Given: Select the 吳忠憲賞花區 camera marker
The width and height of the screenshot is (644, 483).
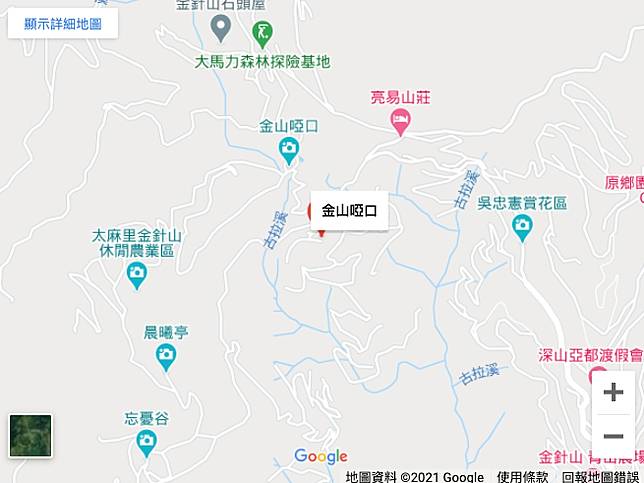Looking at the screenshot, I should [x=521, y=227].
